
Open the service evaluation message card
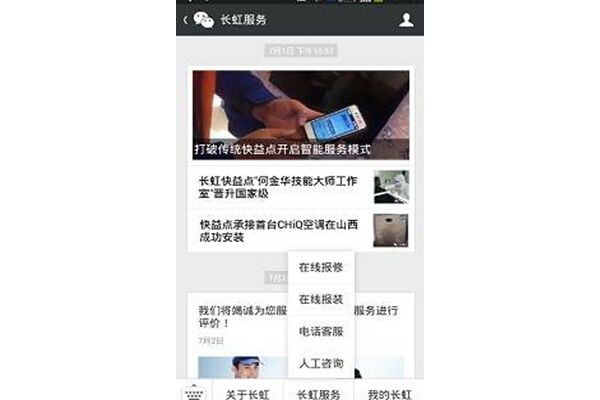pos(240,318)
